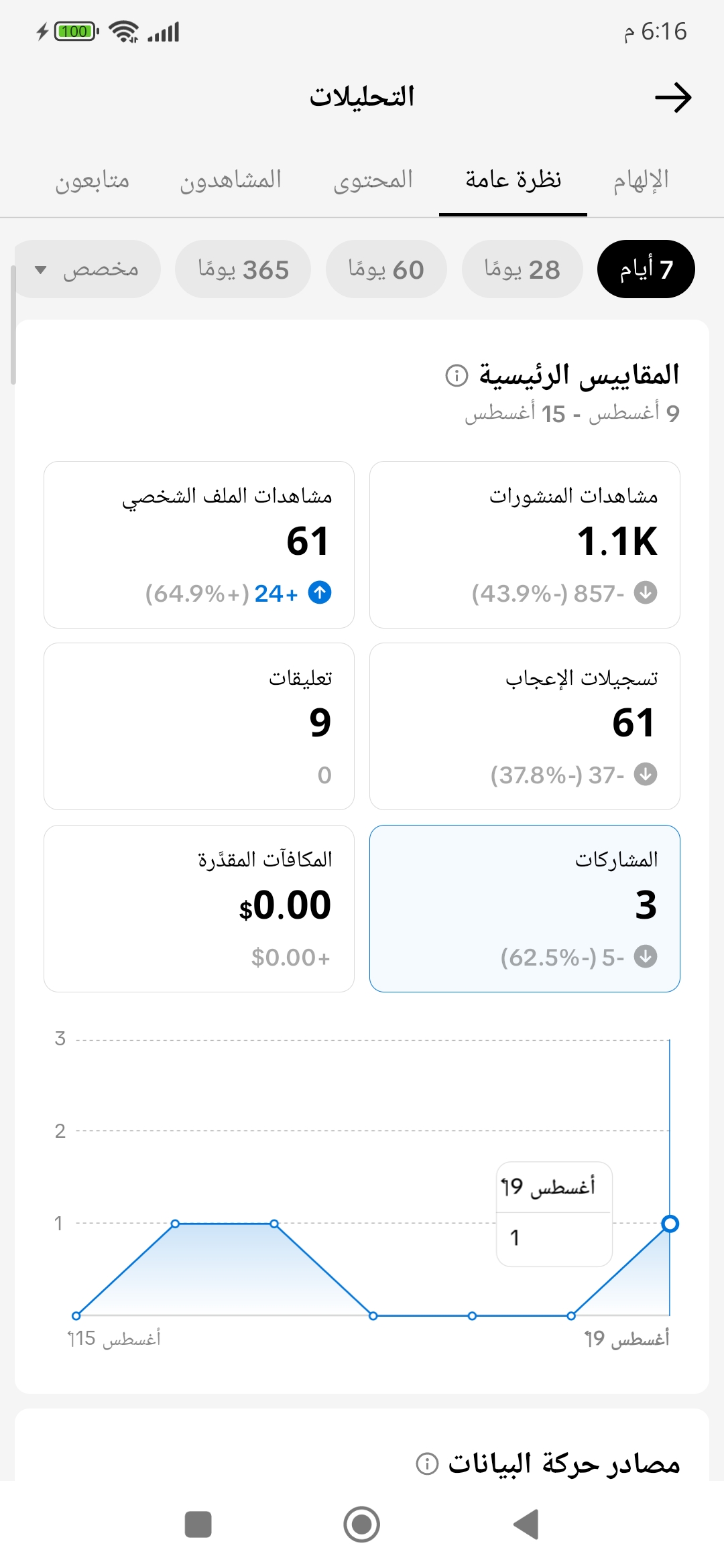This screenshot has height=1568, width=724.
Task: Select the 28 يومًا range chip
Action: 522,269
